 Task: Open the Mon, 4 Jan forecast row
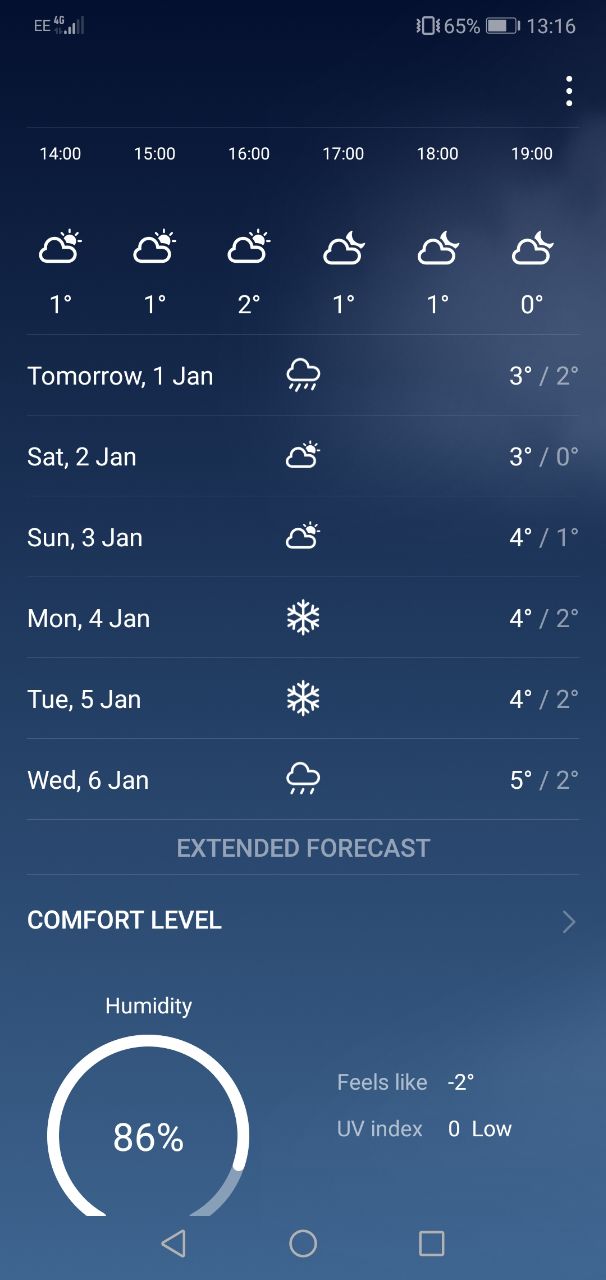[x=303, y=619]
